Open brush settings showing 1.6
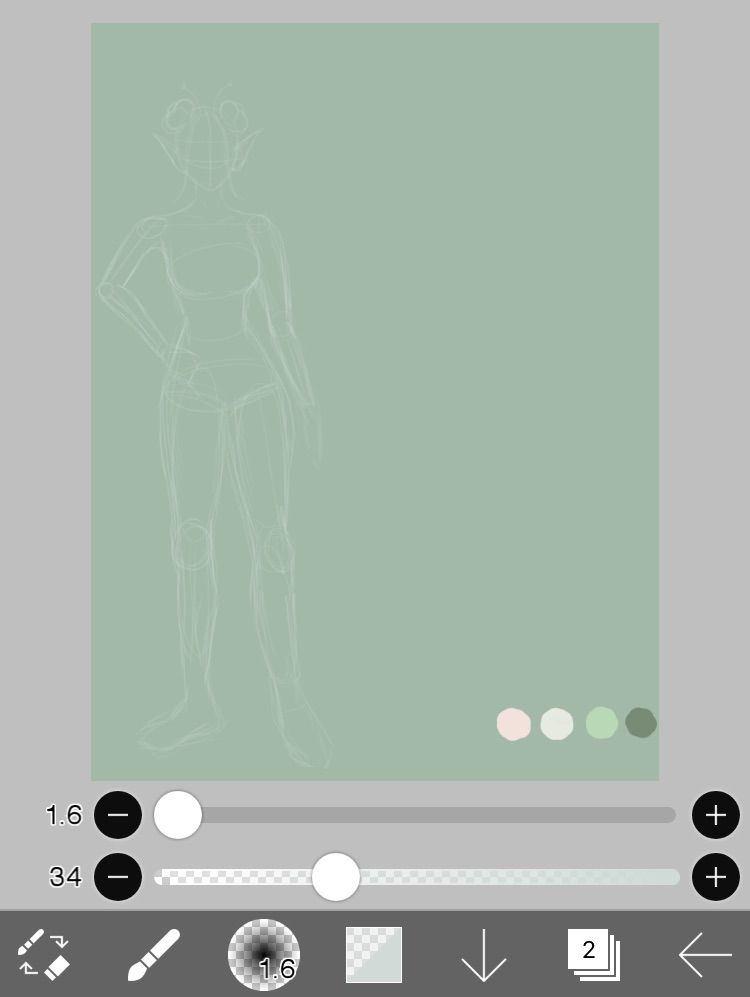The image size is (750, 997). [x=264, y=954]
